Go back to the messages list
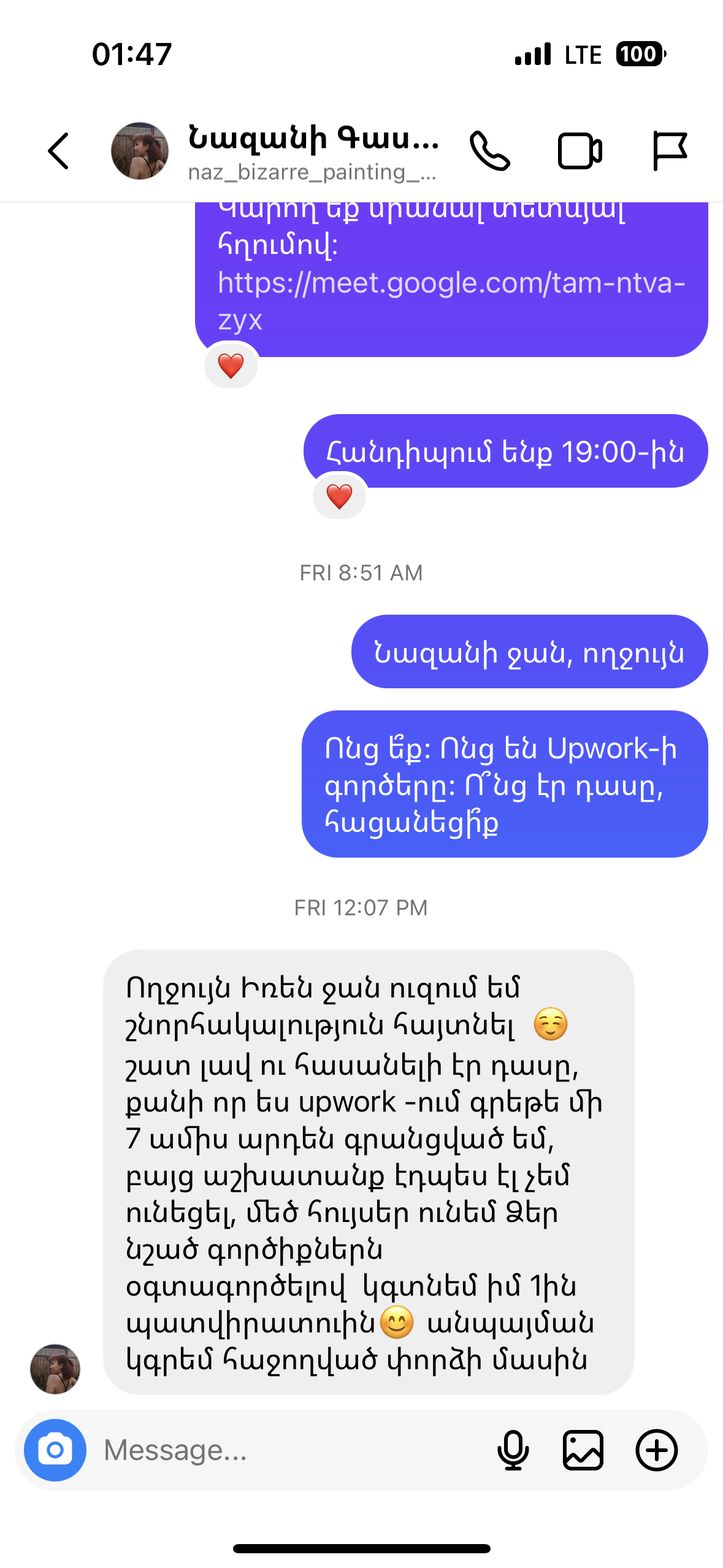The image size is (723, 1568). (58, 151)
